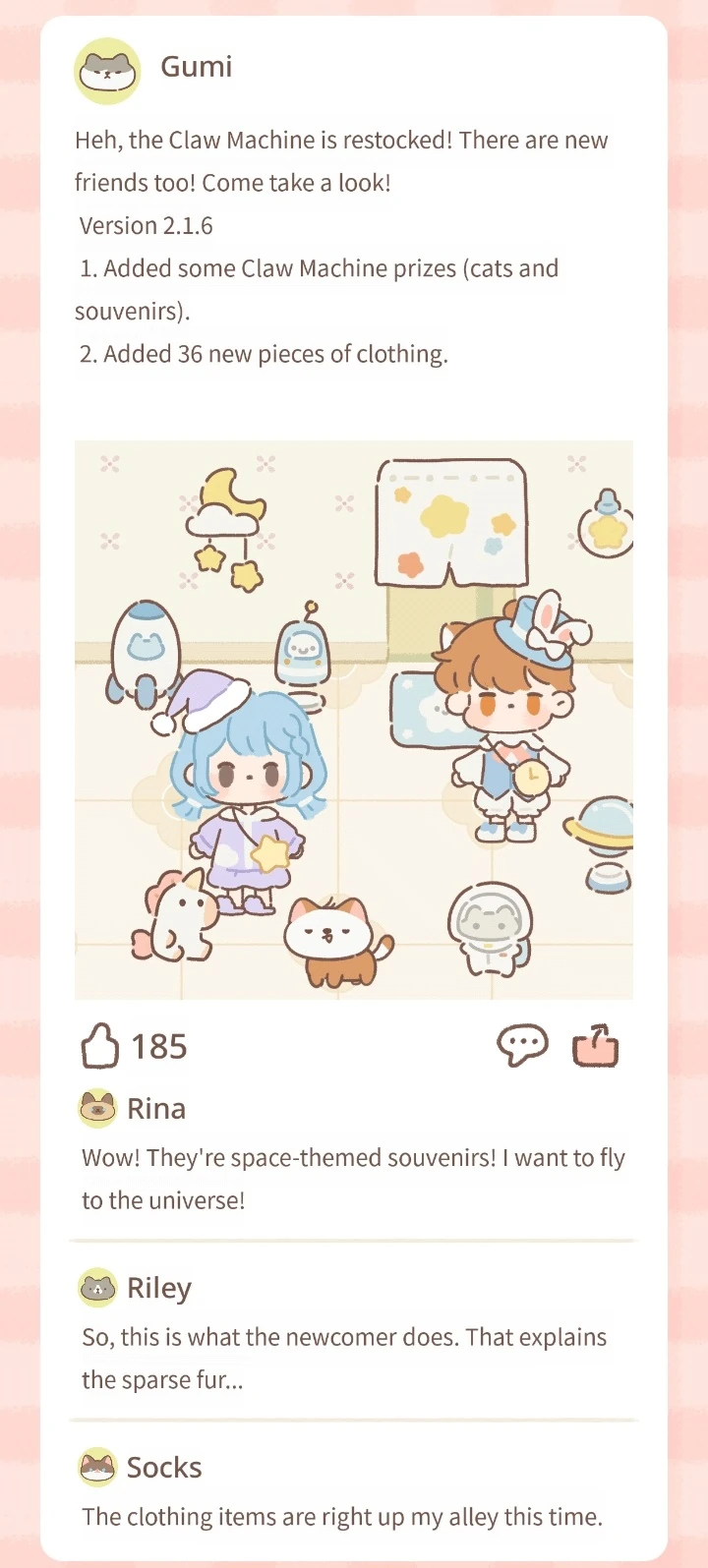Share Gumi's post

595,1046
